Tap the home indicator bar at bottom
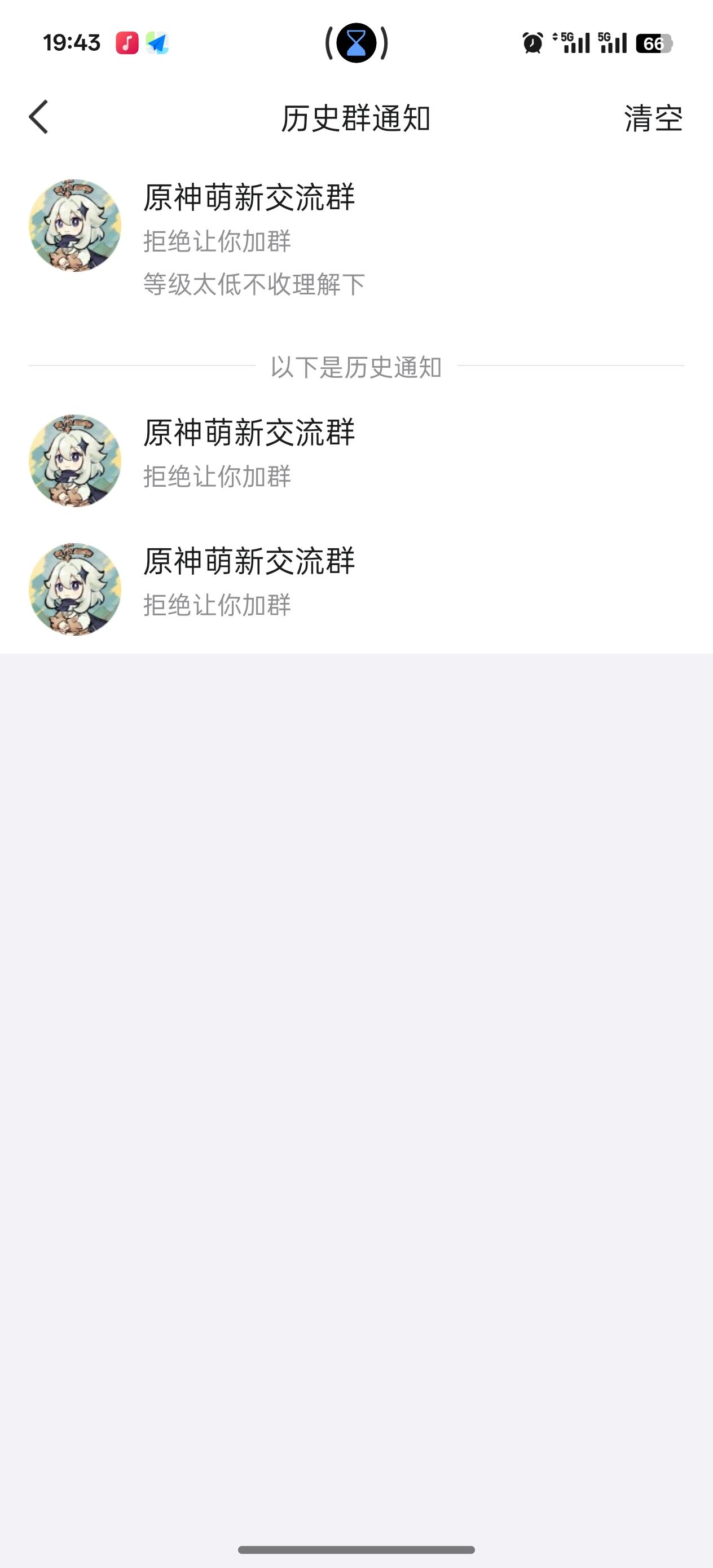713x1568 pixels. (356, 1551)
